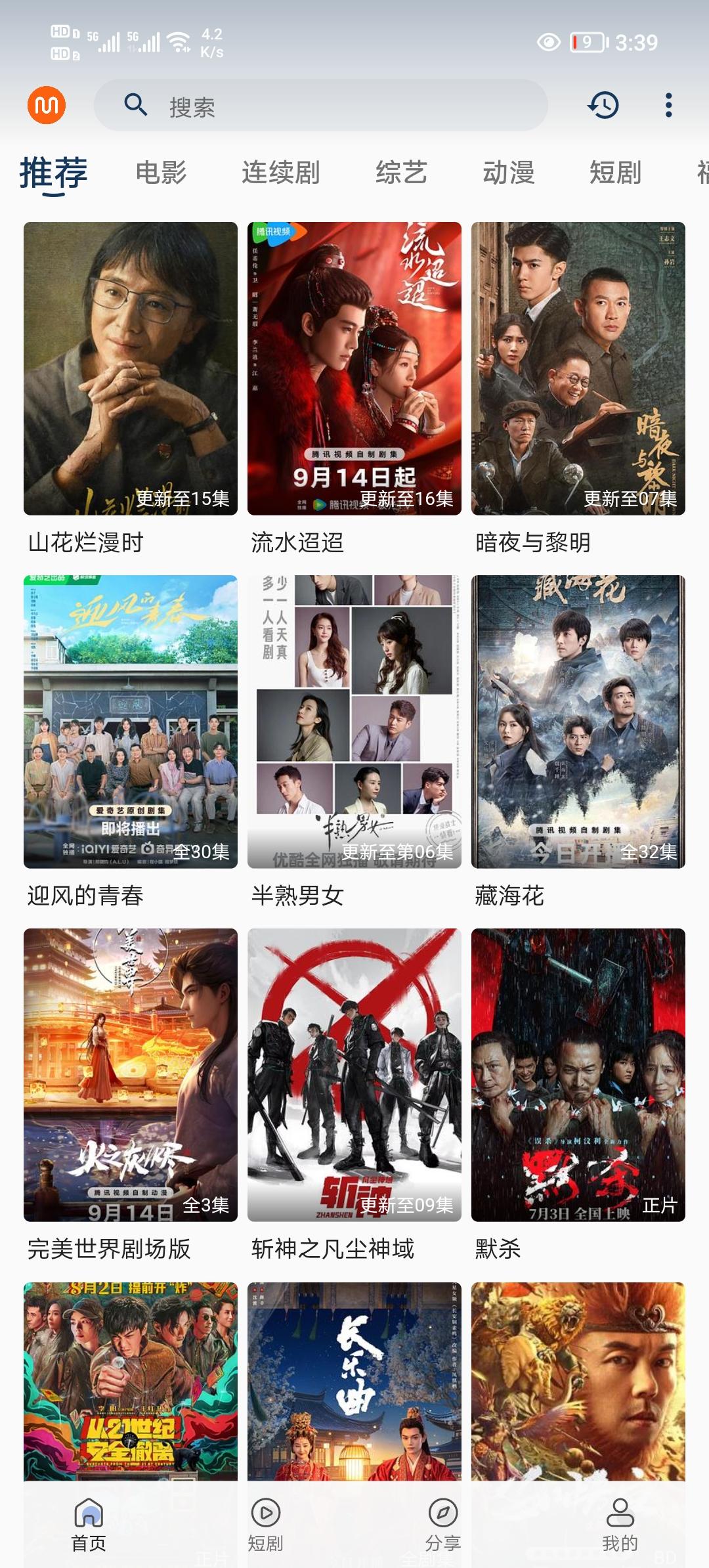This screenshot has height=1568, width=709.
Task: Open the 默杀 movie poster
Action: [x=578, y=1075]
